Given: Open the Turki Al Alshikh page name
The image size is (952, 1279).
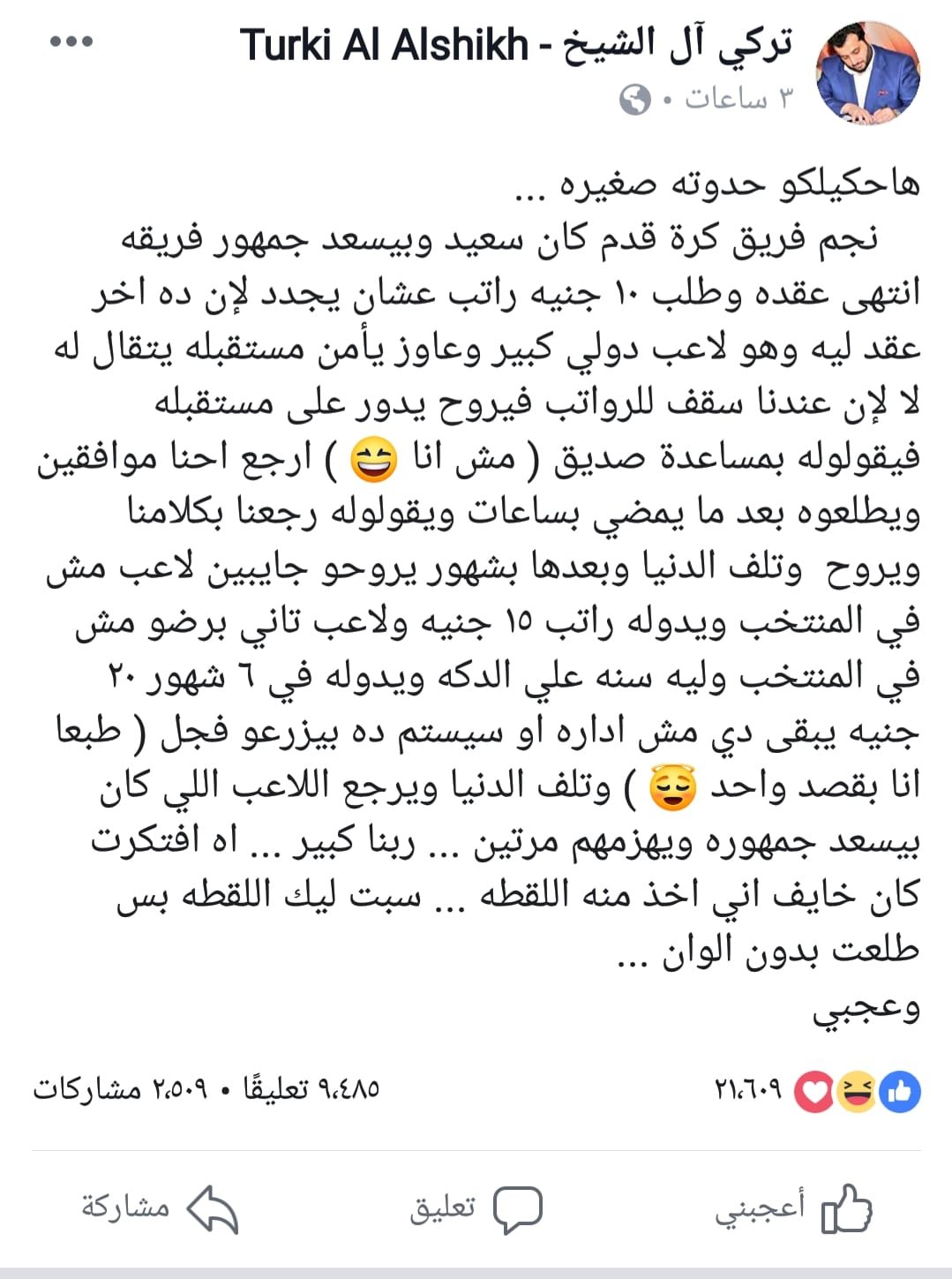Looking at the screenshot, I should [x=516, y=45].
